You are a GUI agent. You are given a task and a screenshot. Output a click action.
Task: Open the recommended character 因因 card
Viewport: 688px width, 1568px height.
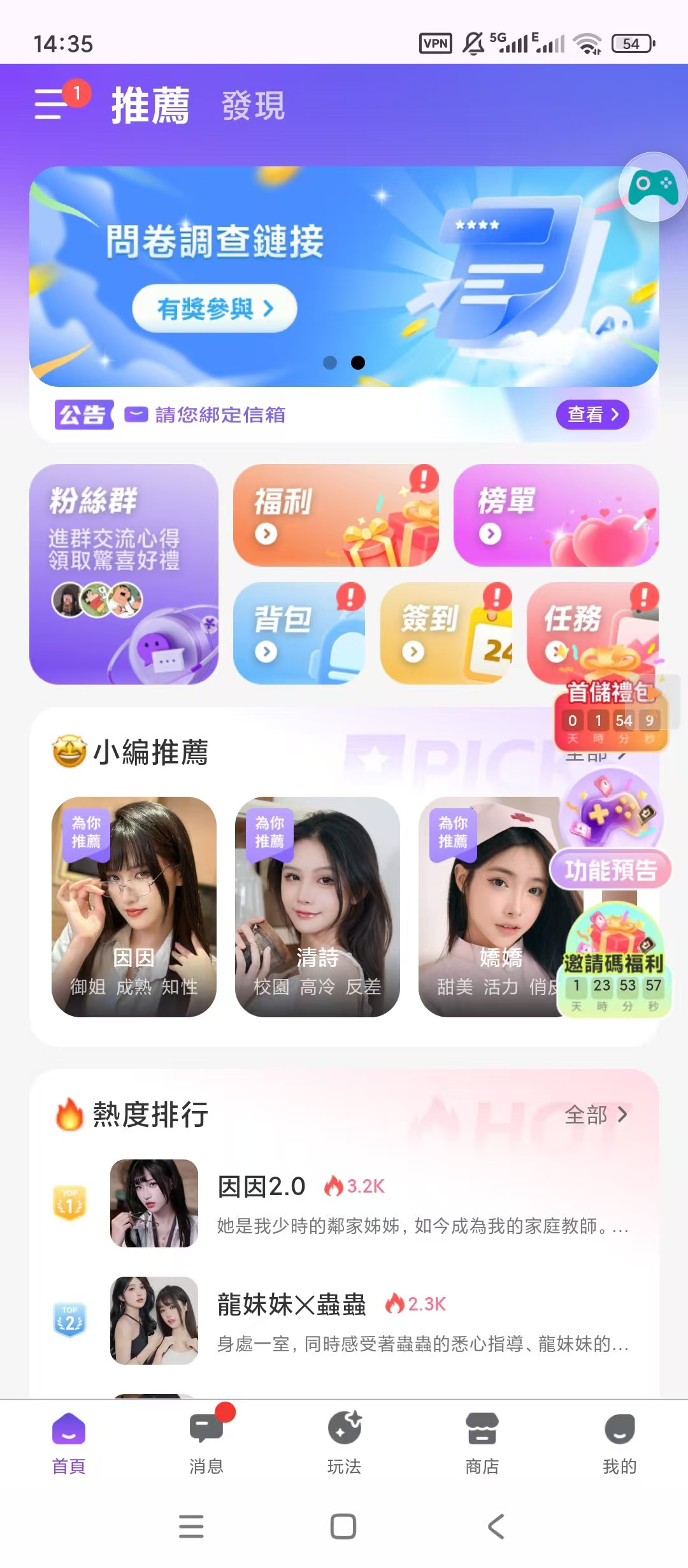tap(134, 906)
